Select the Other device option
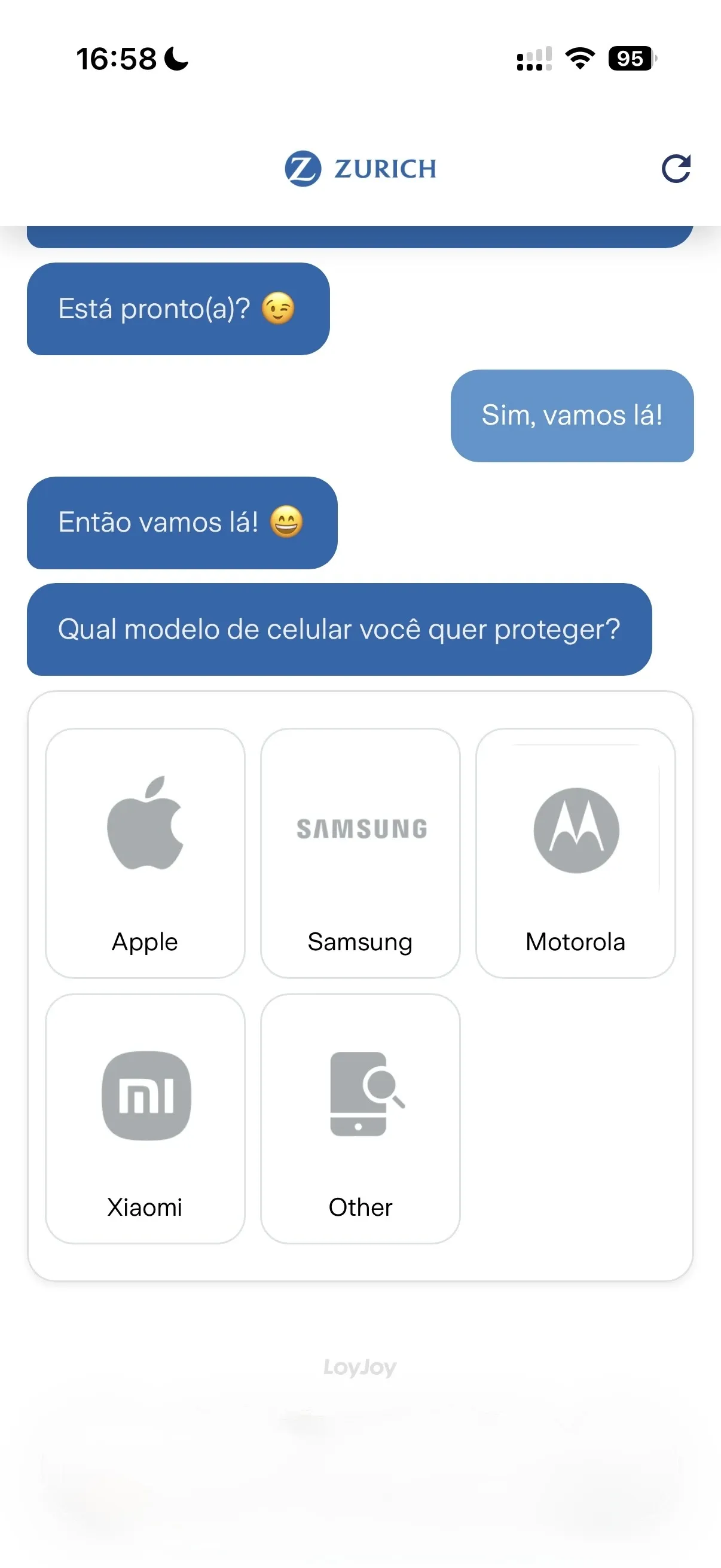This screenshot has width=721, height=1568. coord(359,1118)
